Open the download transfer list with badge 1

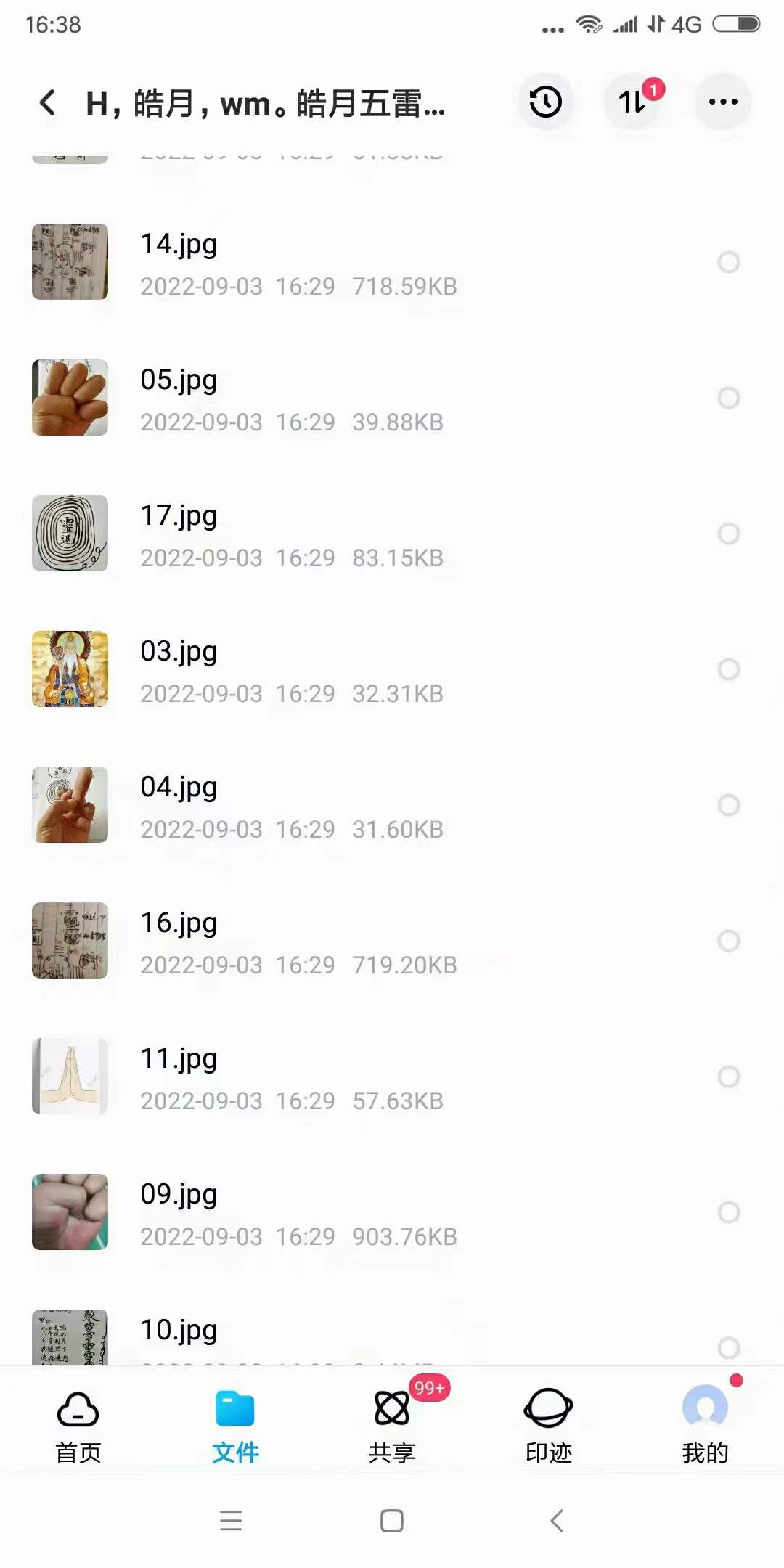pyautogui.click(x=631, y=103)
